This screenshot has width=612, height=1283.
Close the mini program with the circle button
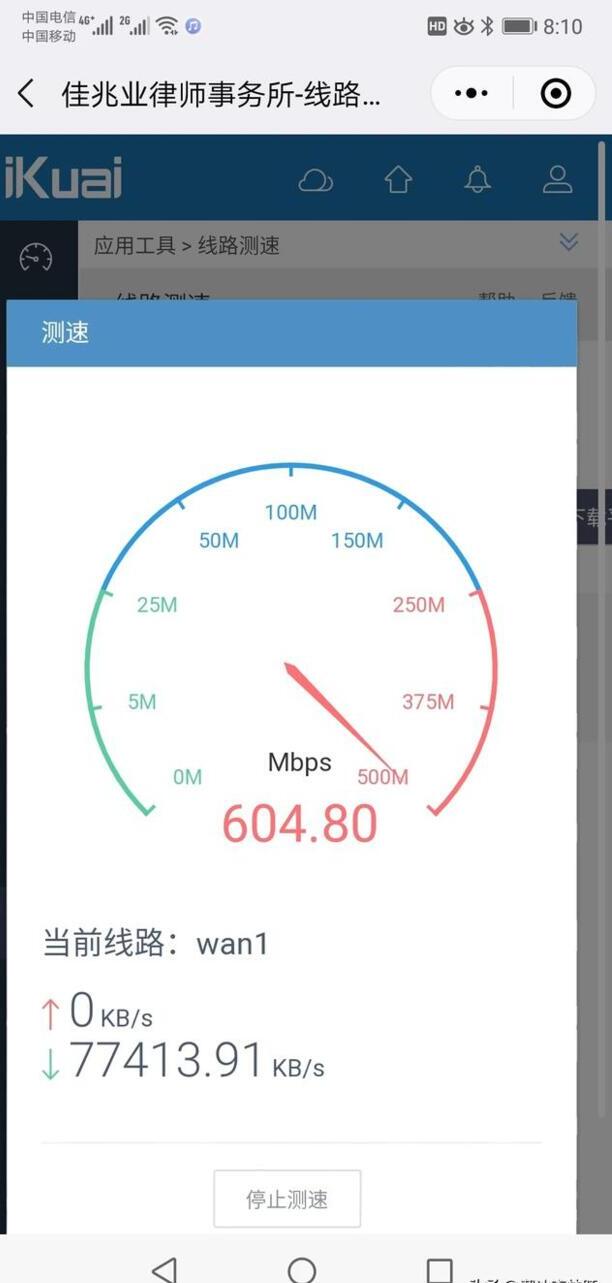(555, 94)
